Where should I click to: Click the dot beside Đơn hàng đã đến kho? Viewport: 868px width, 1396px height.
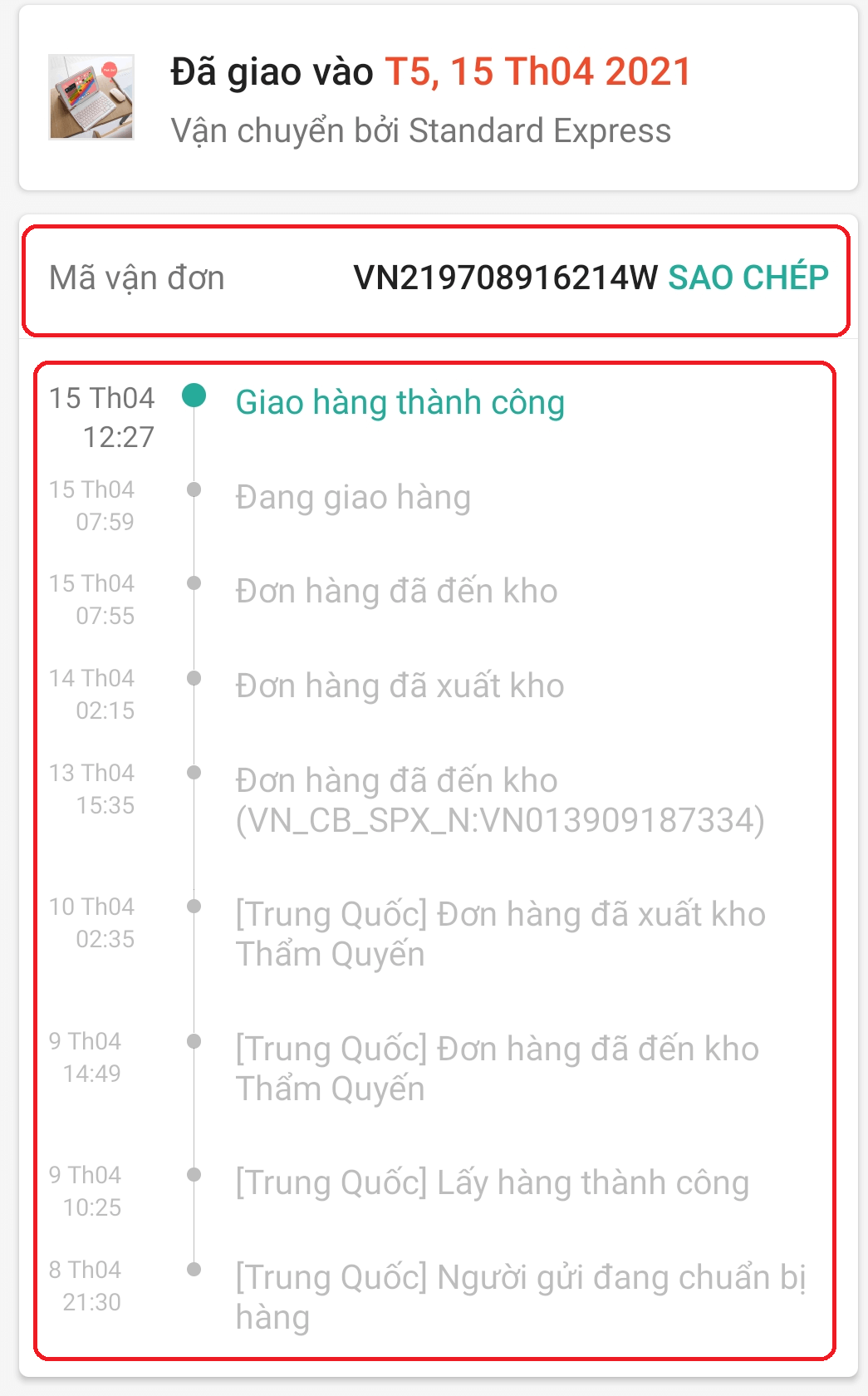point(195,582)
